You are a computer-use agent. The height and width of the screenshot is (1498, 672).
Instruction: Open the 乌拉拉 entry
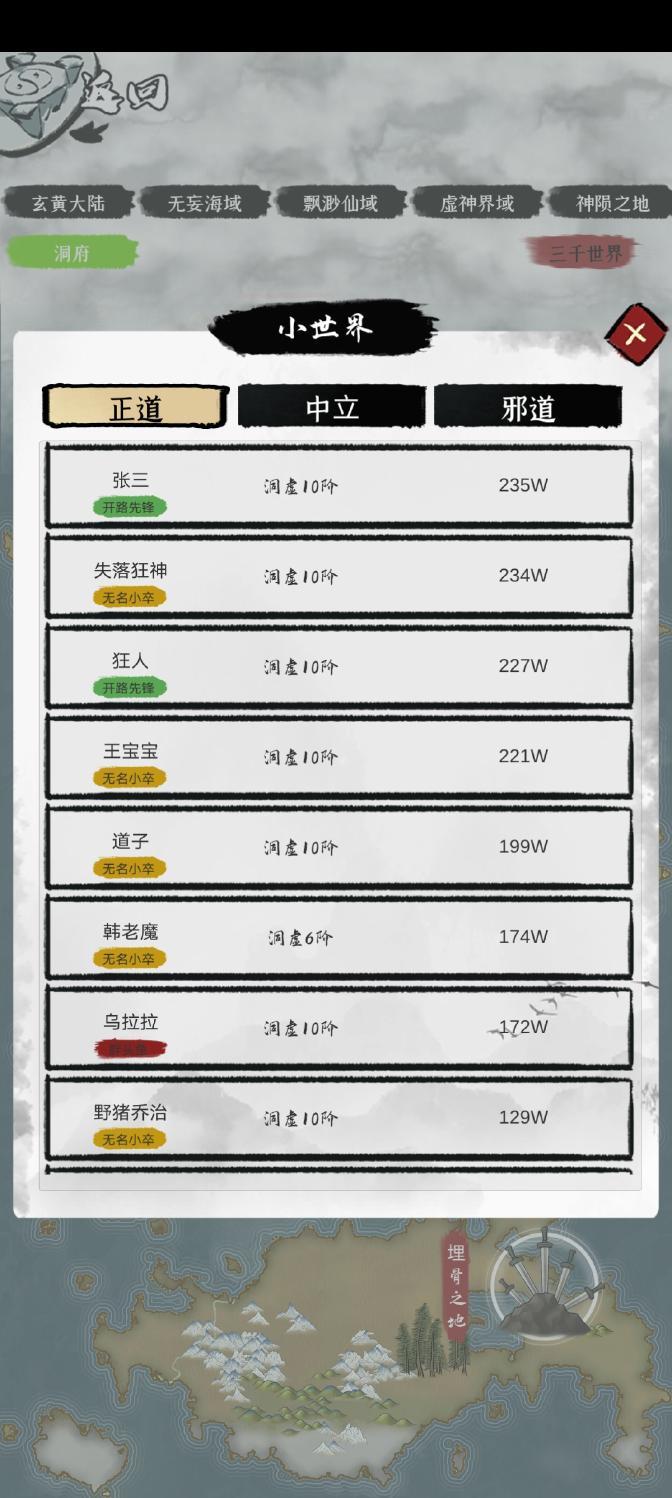coord(339,1028)
